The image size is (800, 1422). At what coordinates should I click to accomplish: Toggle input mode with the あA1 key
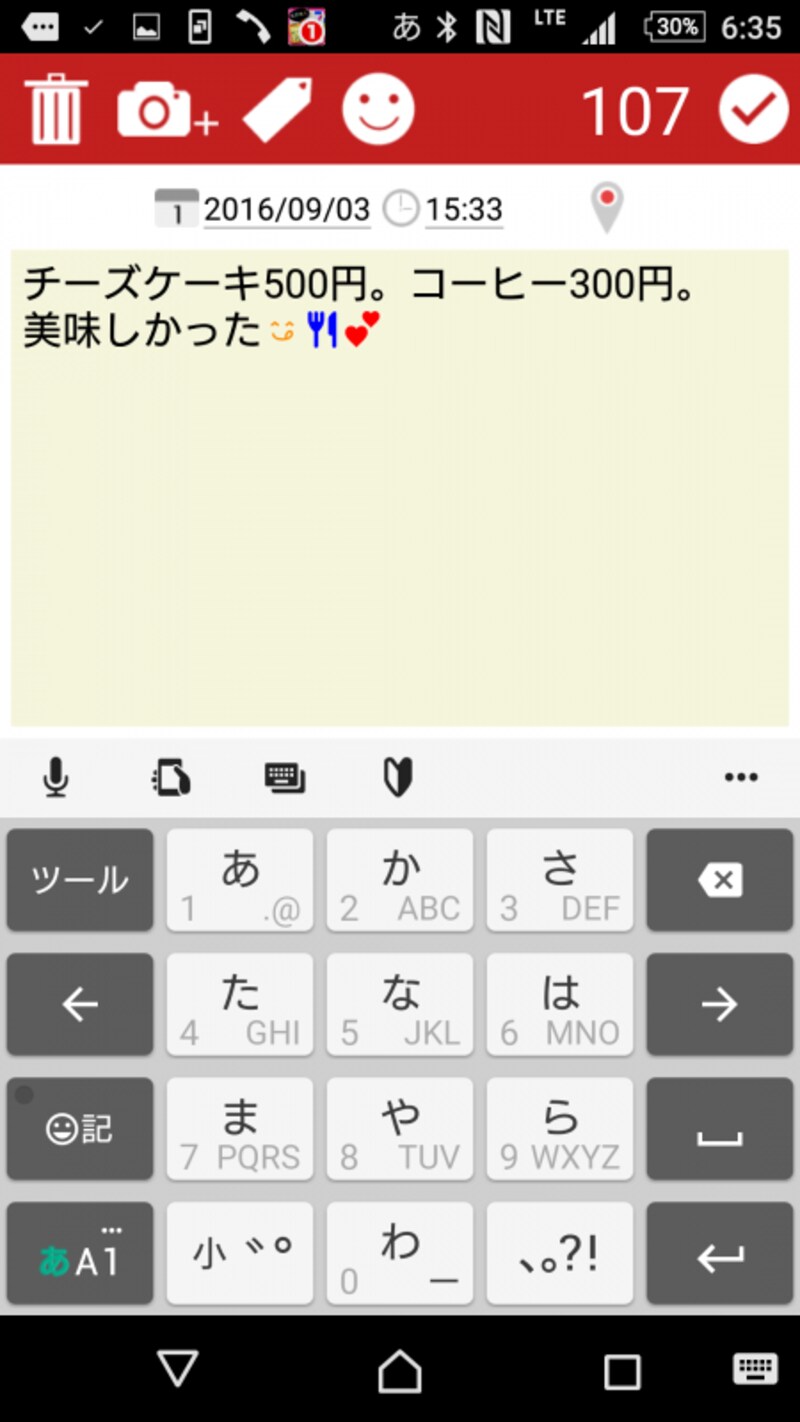[80, 1253]
